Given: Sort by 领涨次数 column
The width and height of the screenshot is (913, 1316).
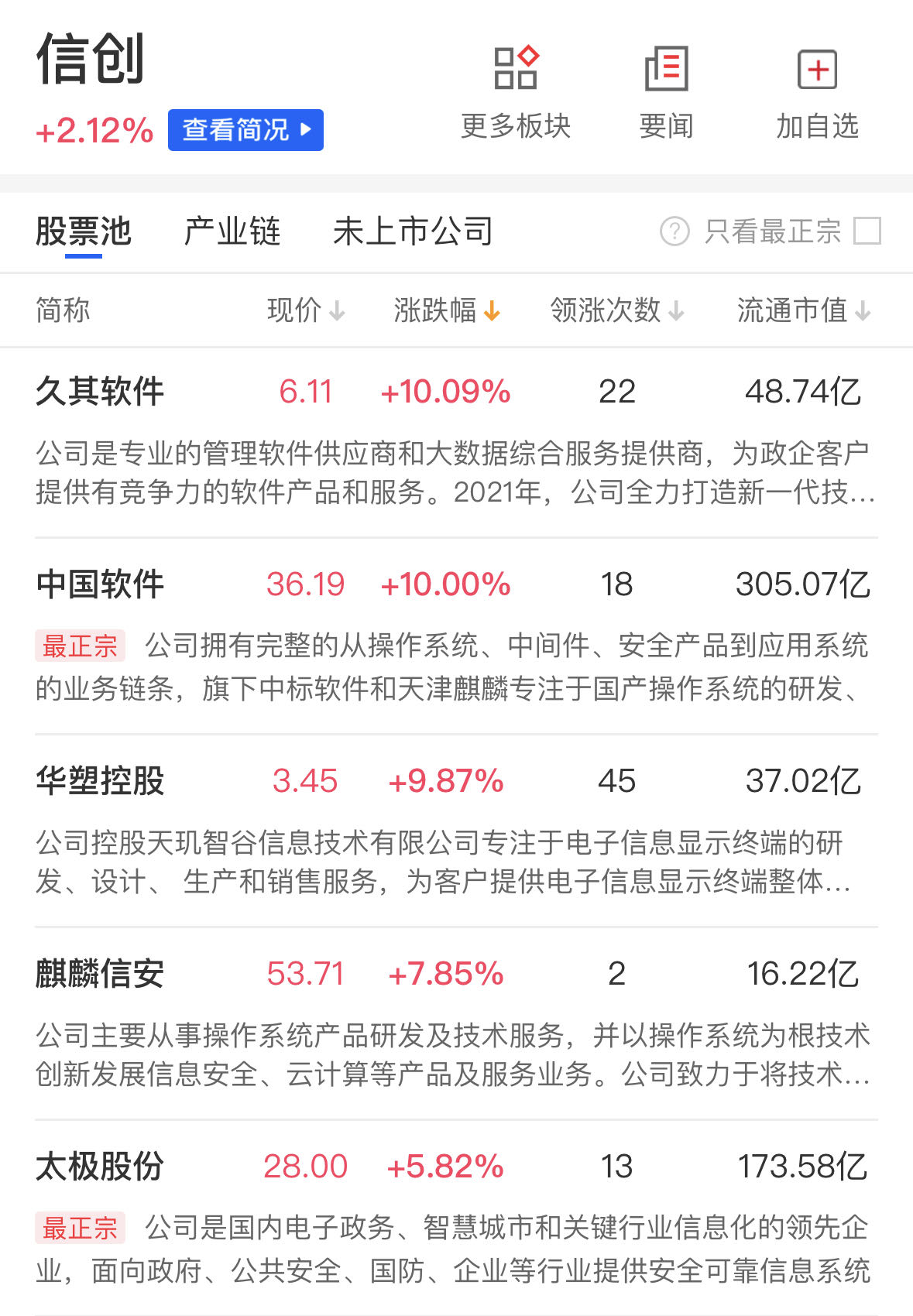Looking at the screenshot, I should click(x=616, y=310).
